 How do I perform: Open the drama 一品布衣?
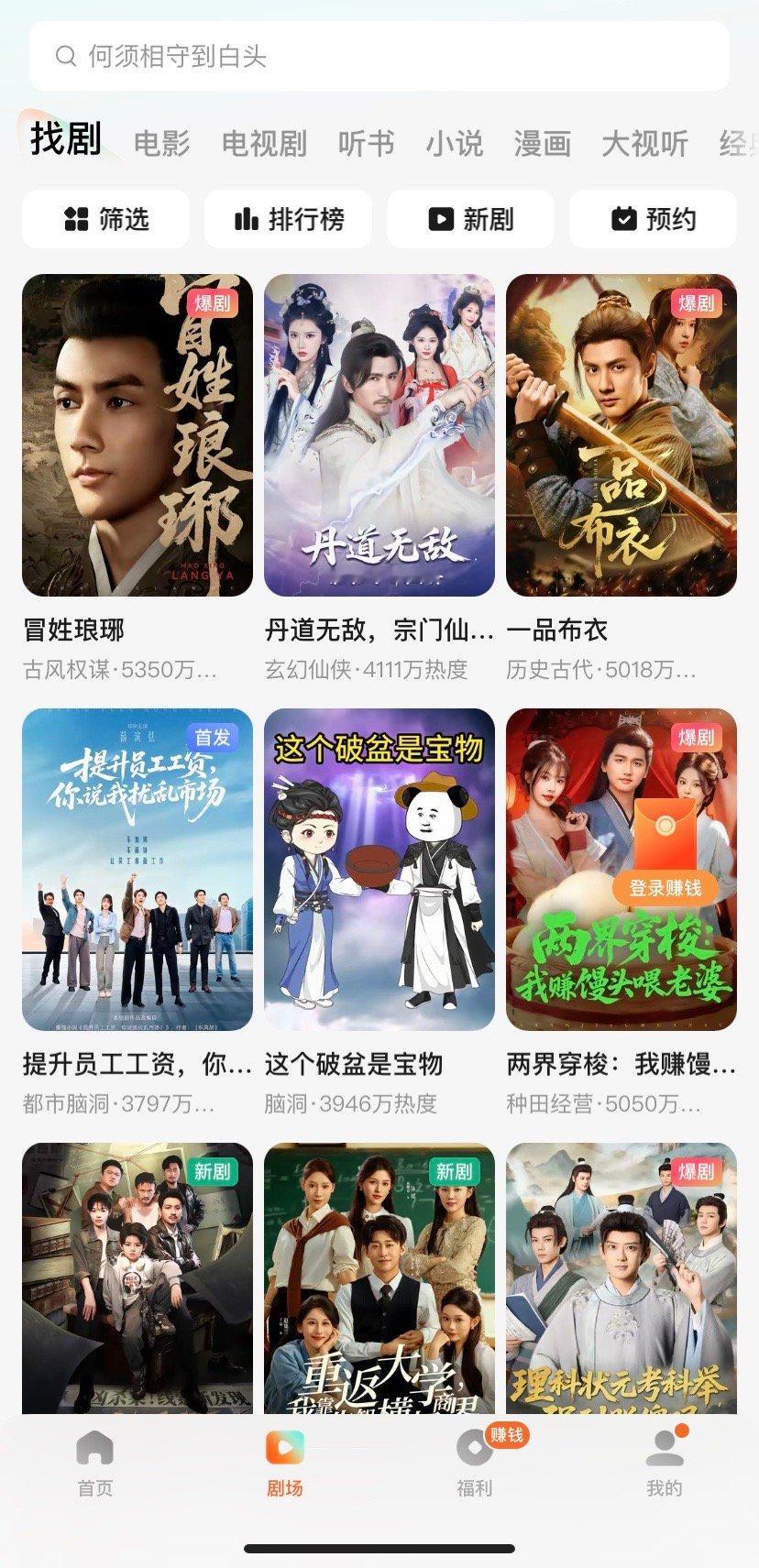621,436
